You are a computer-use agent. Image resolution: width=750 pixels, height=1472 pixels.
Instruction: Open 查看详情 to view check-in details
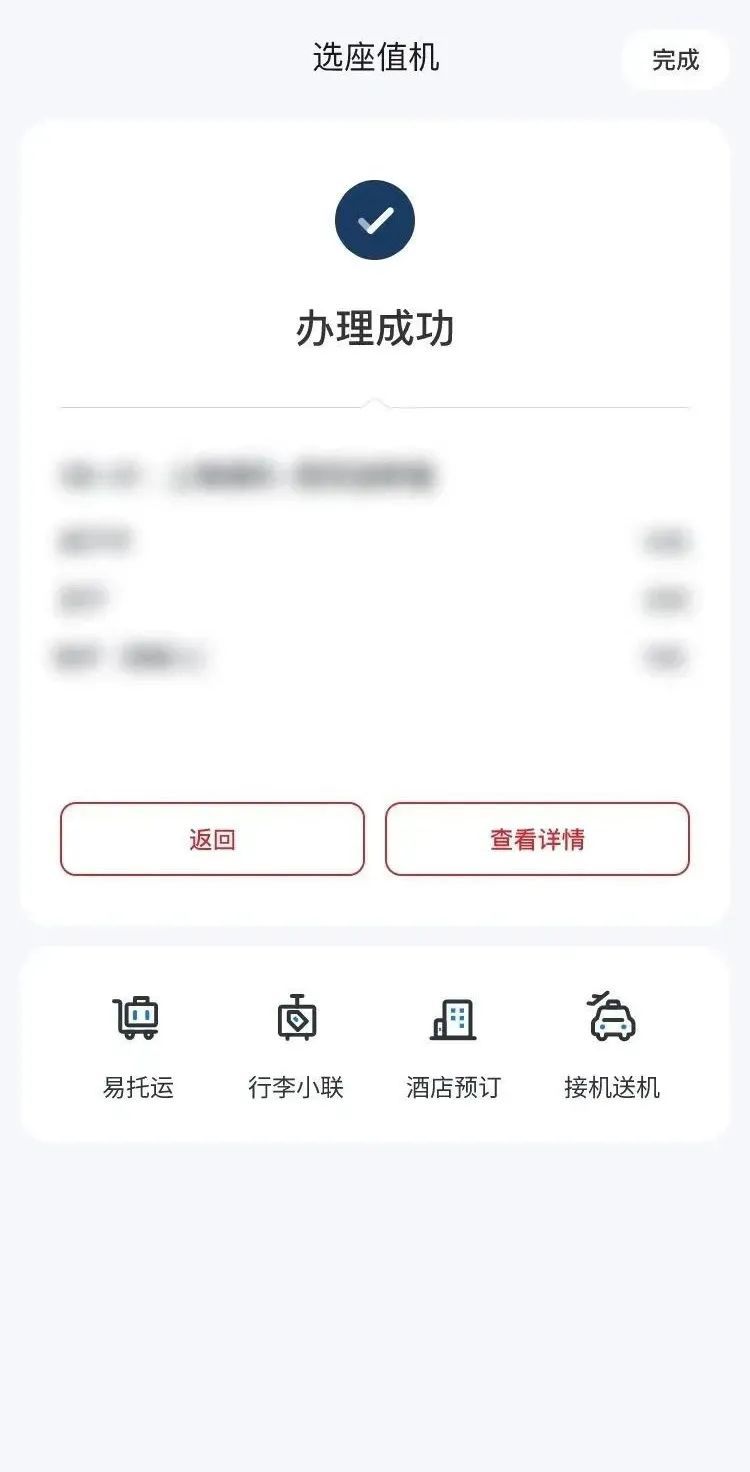[x=537, y=839]
